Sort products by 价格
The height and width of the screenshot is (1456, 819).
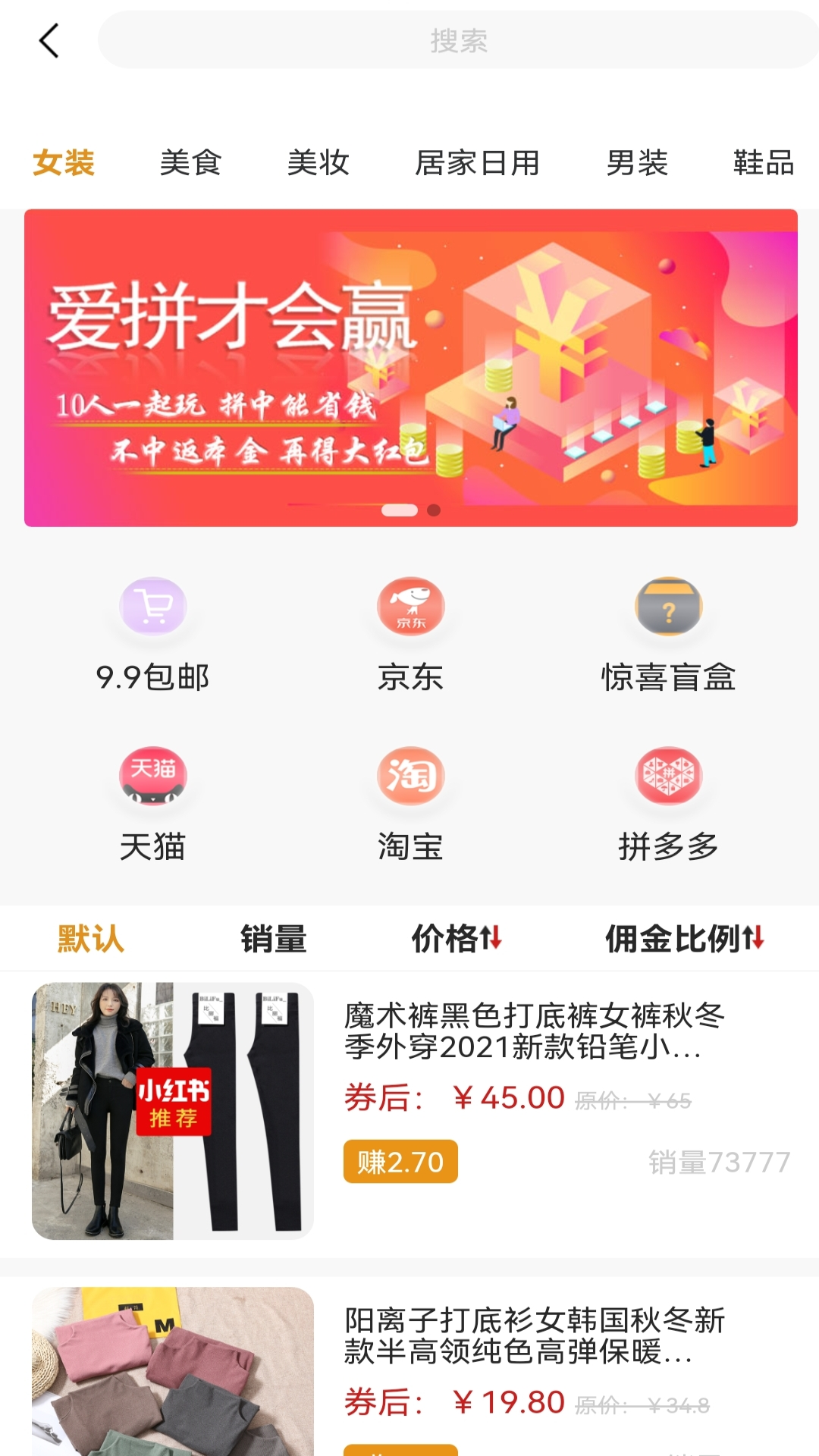pos(457,939)
